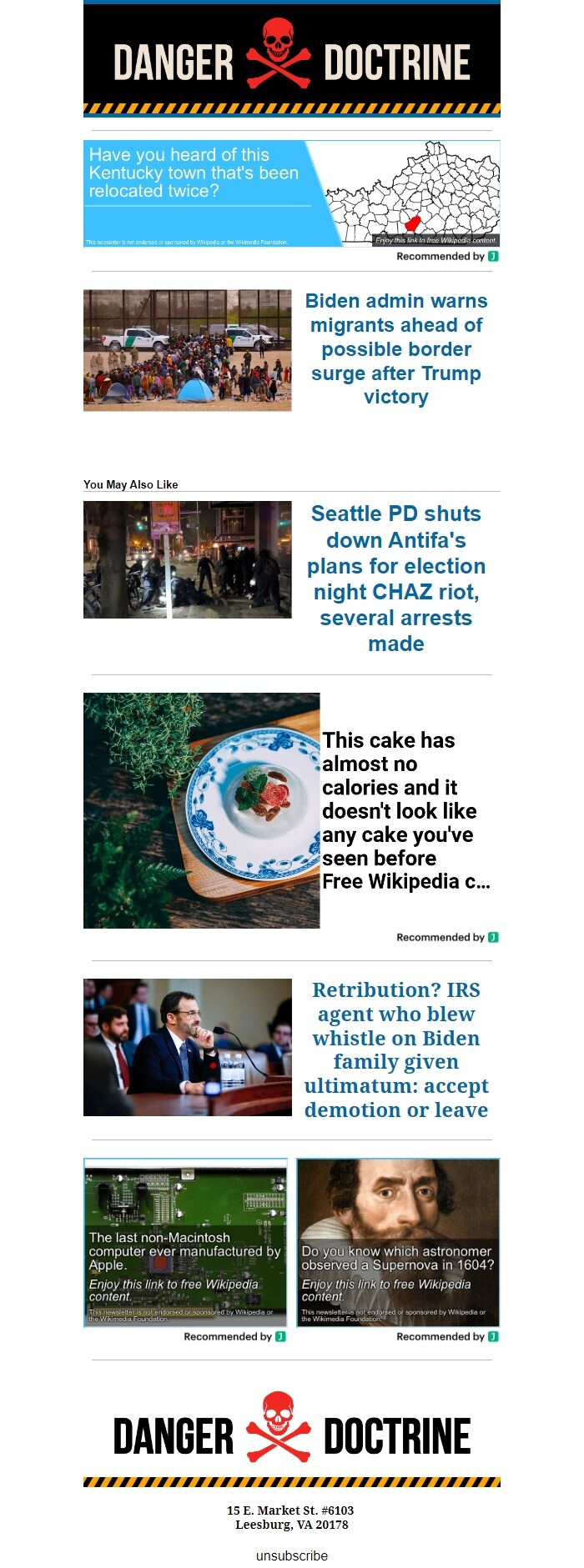Open Retribution IRS agent whistleblower headline
The image size is (584, 1568).
pos(395,1050)
